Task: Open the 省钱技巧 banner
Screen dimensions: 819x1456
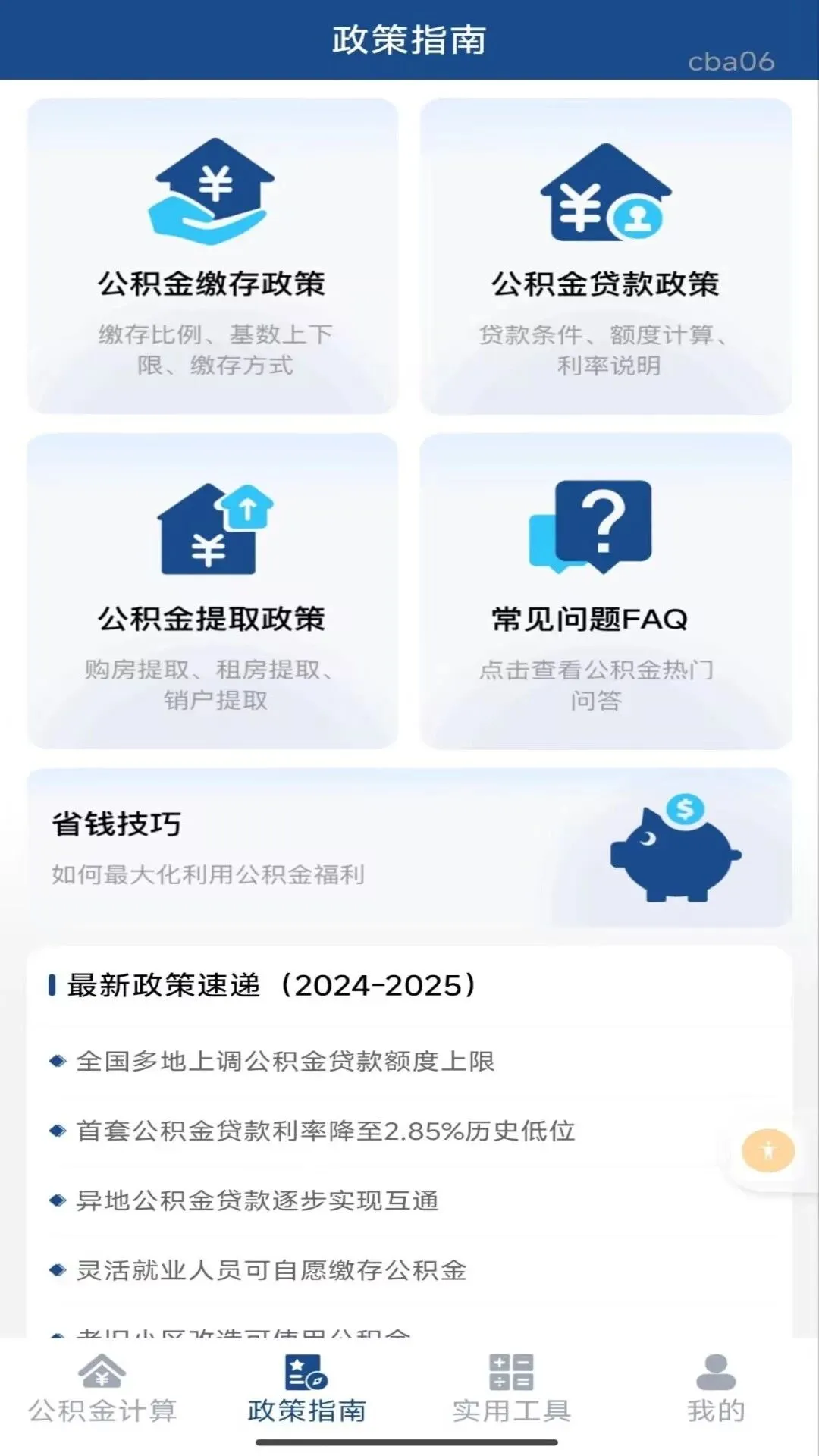Action: (409, 848)
